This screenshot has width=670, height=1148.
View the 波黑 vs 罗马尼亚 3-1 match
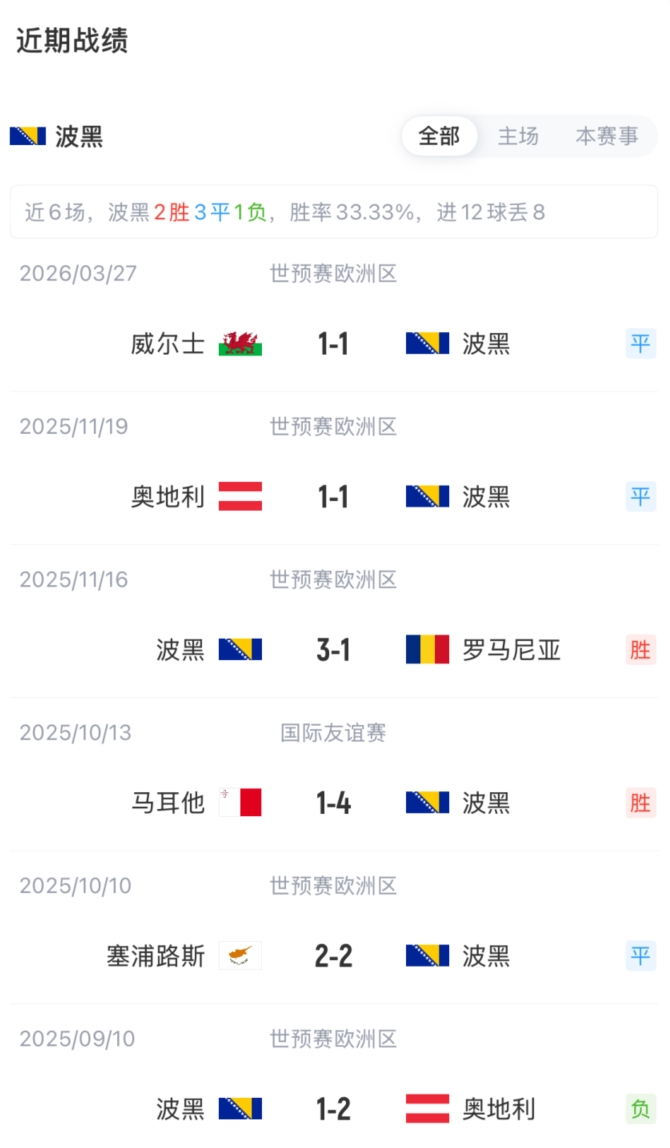[333, 650]
